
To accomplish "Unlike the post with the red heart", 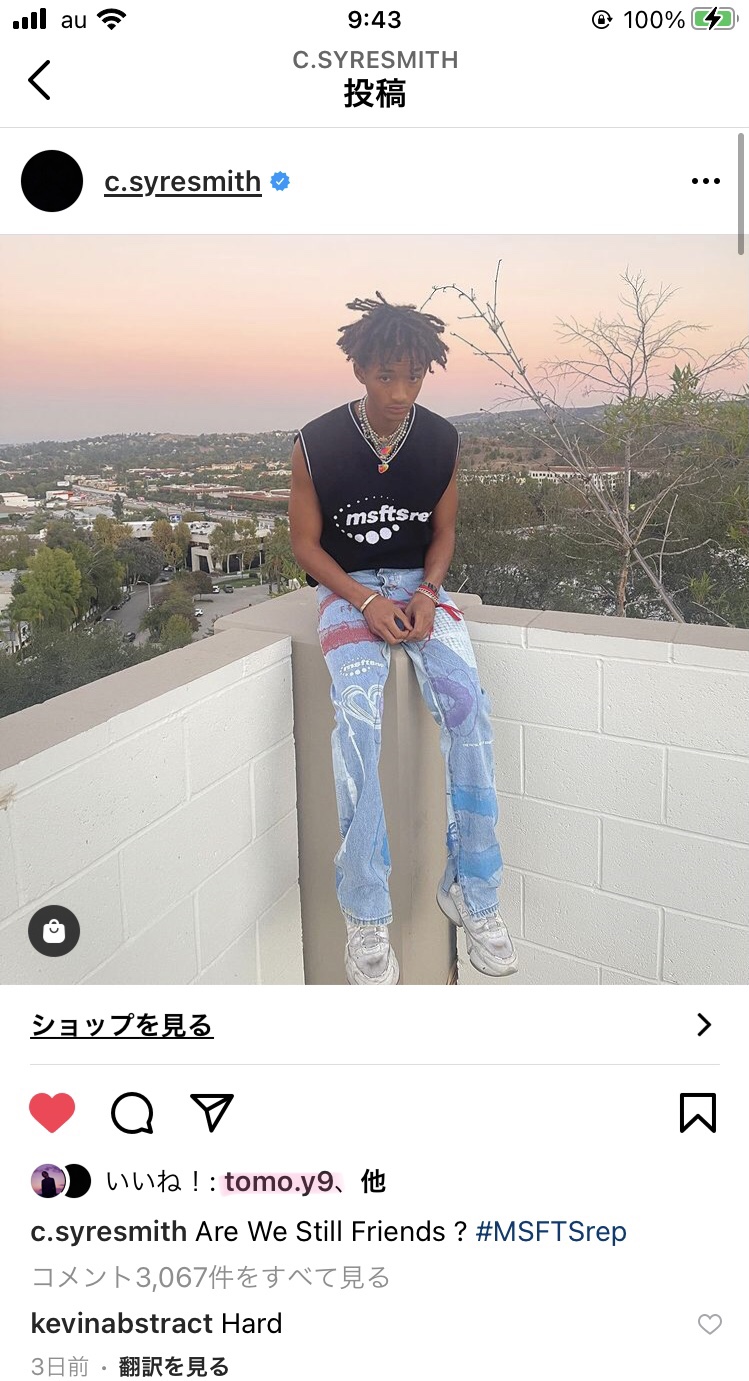I will coord(52,1112).
